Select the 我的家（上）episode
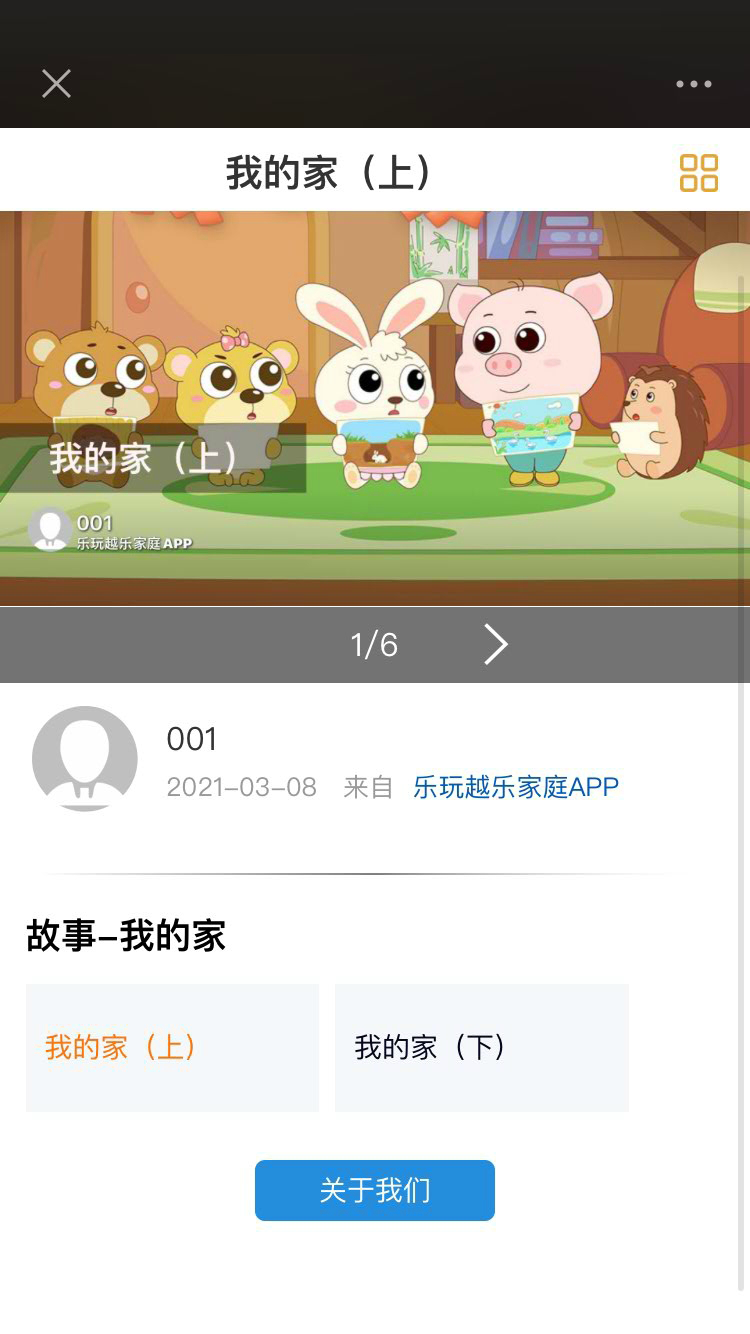 point(172,1048)
